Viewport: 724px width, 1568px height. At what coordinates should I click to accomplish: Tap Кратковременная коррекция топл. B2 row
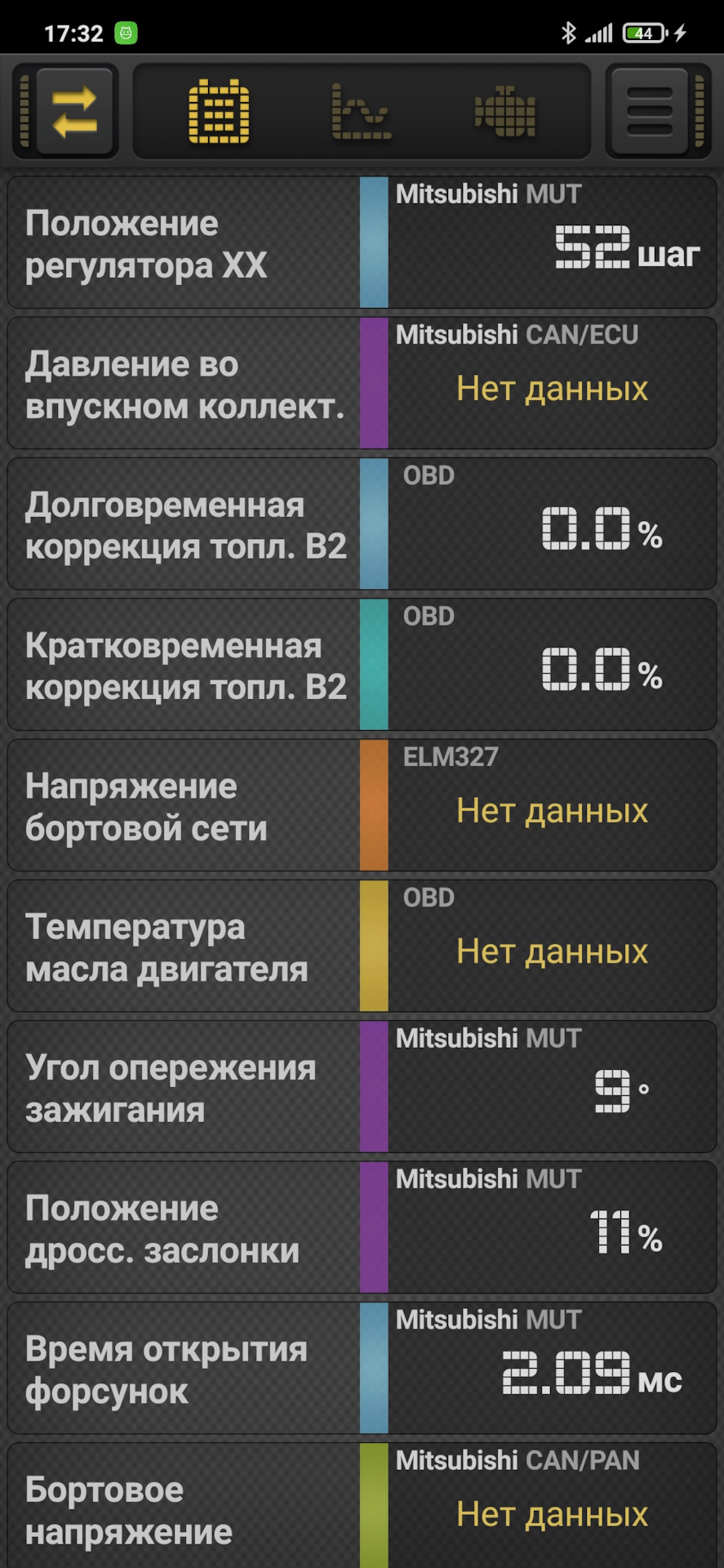pos(362,665)
